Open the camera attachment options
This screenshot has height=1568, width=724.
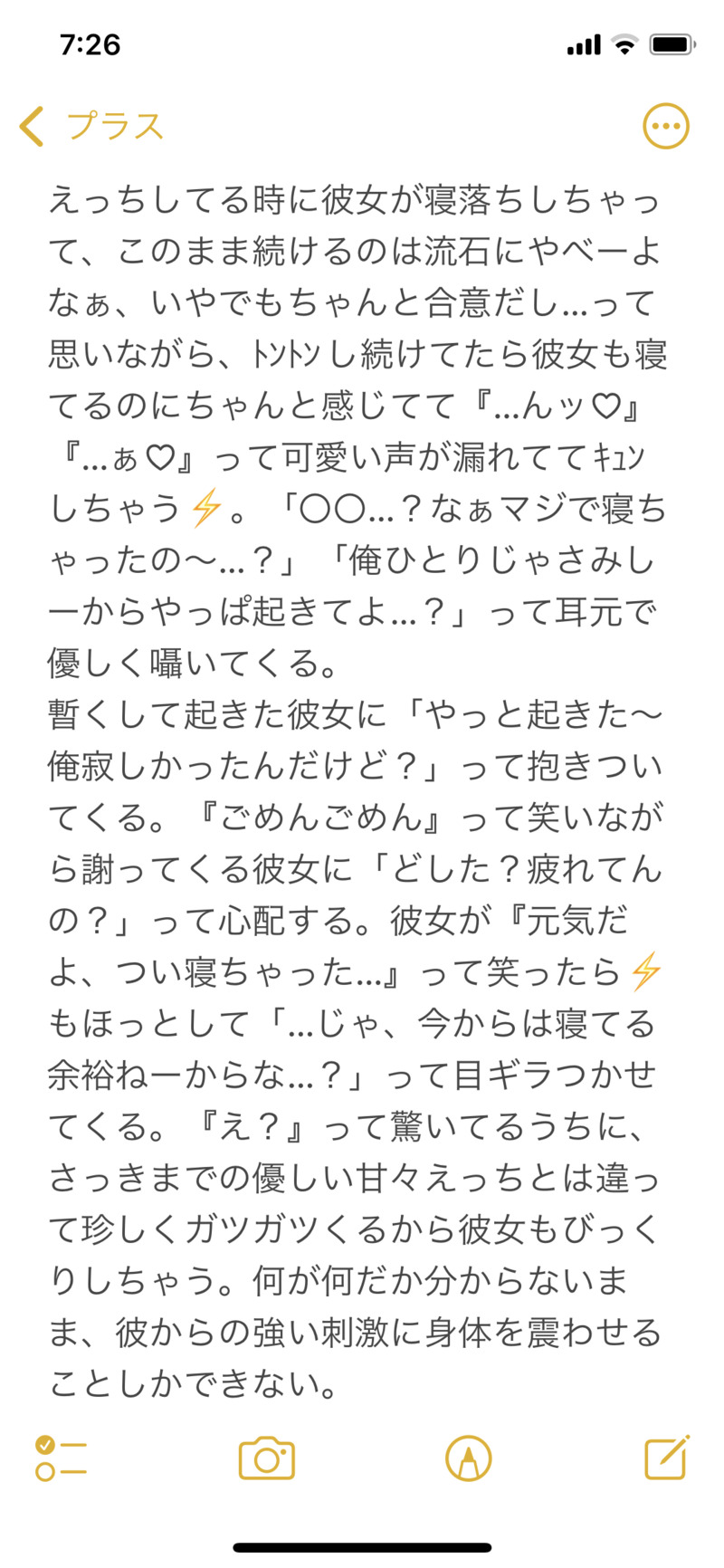pyautogui.click(x=267, y=1458)
